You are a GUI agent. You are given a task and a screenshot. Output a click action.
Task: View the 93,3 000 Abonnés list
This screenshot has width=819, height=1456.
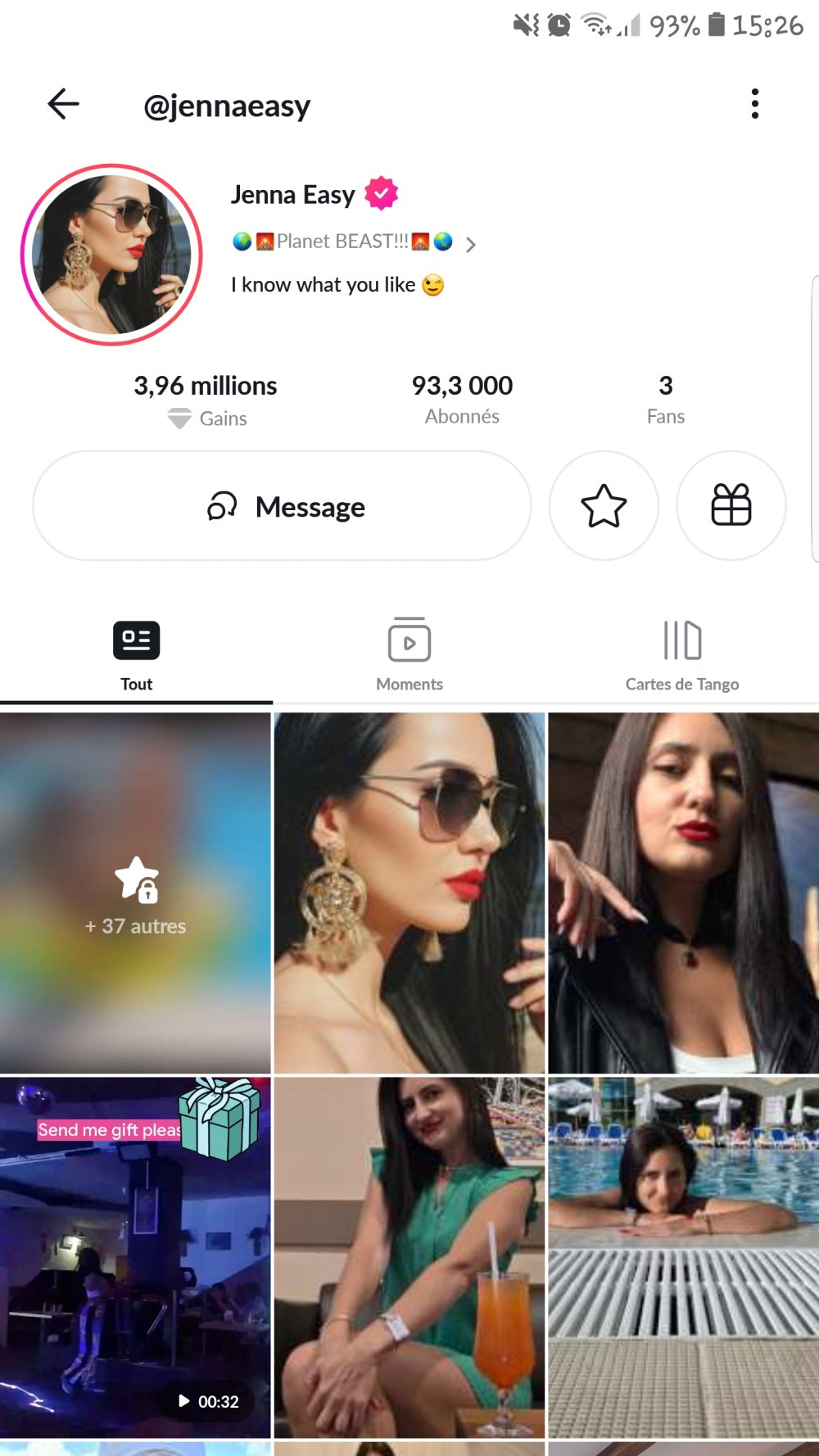click(x=462, y=399)
